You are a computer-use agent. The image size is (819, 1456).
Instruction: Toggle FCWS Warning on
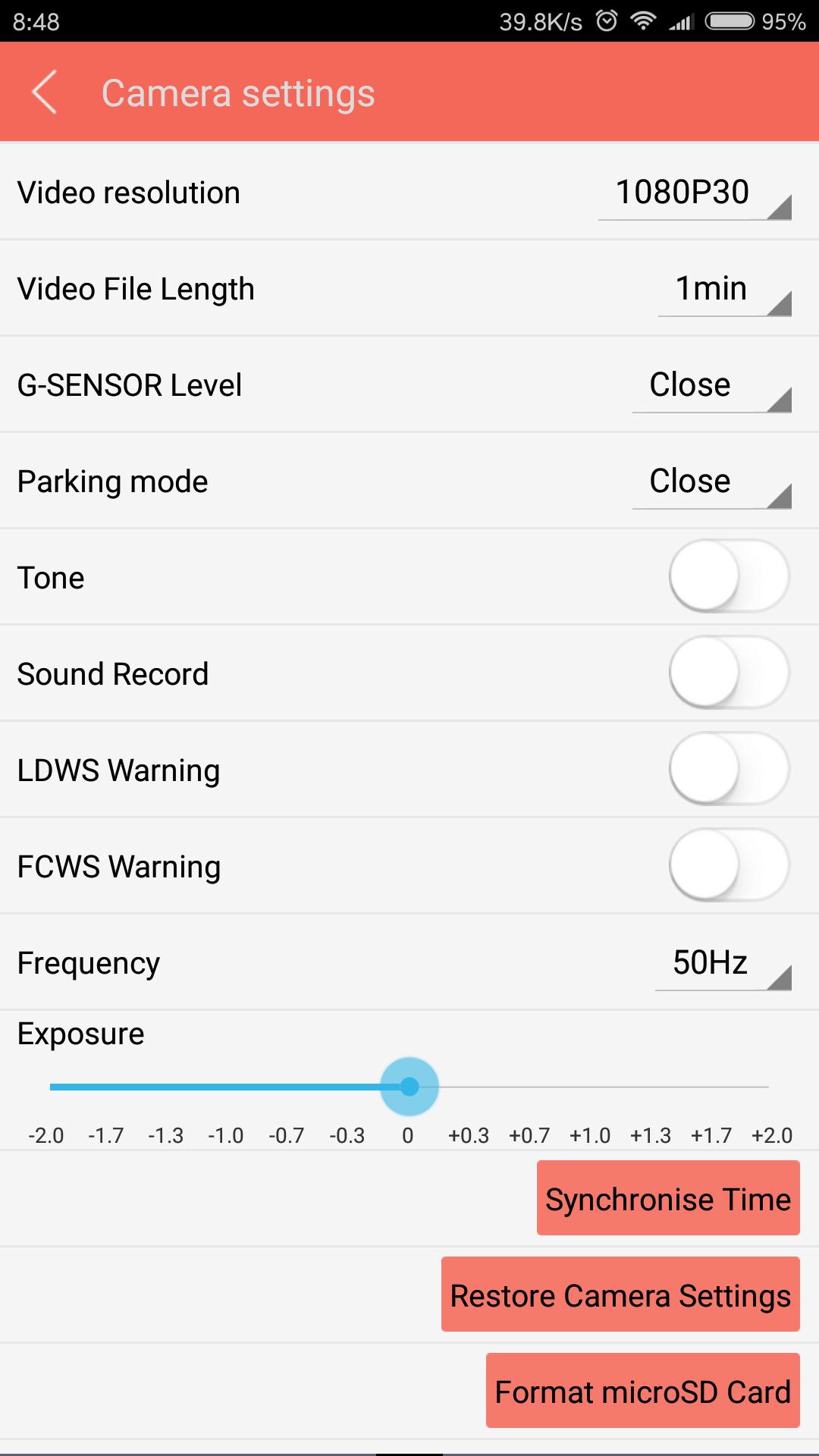click(x=728, y=865)
